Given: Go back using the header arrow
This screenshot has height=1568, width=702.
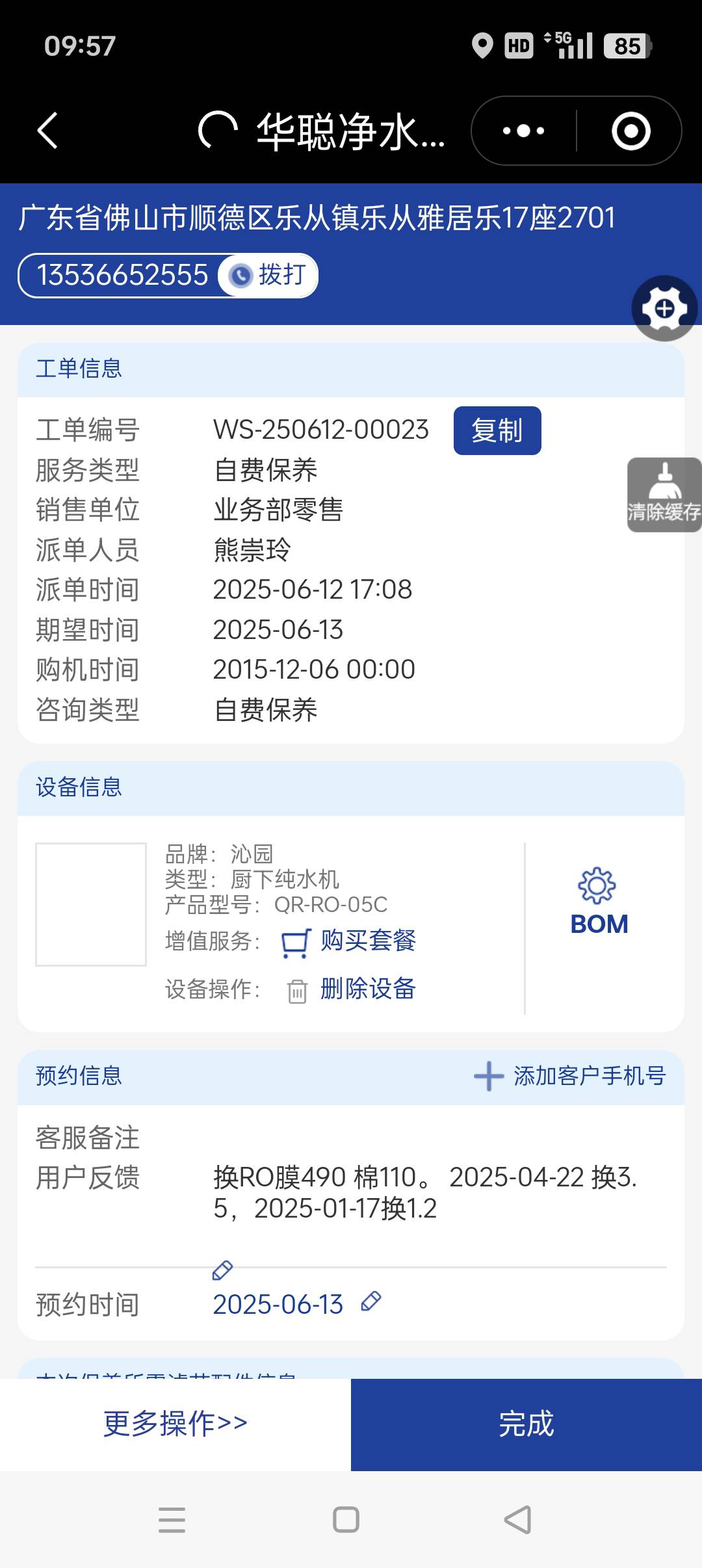Looking at the screenshot, I should point(48,131).
